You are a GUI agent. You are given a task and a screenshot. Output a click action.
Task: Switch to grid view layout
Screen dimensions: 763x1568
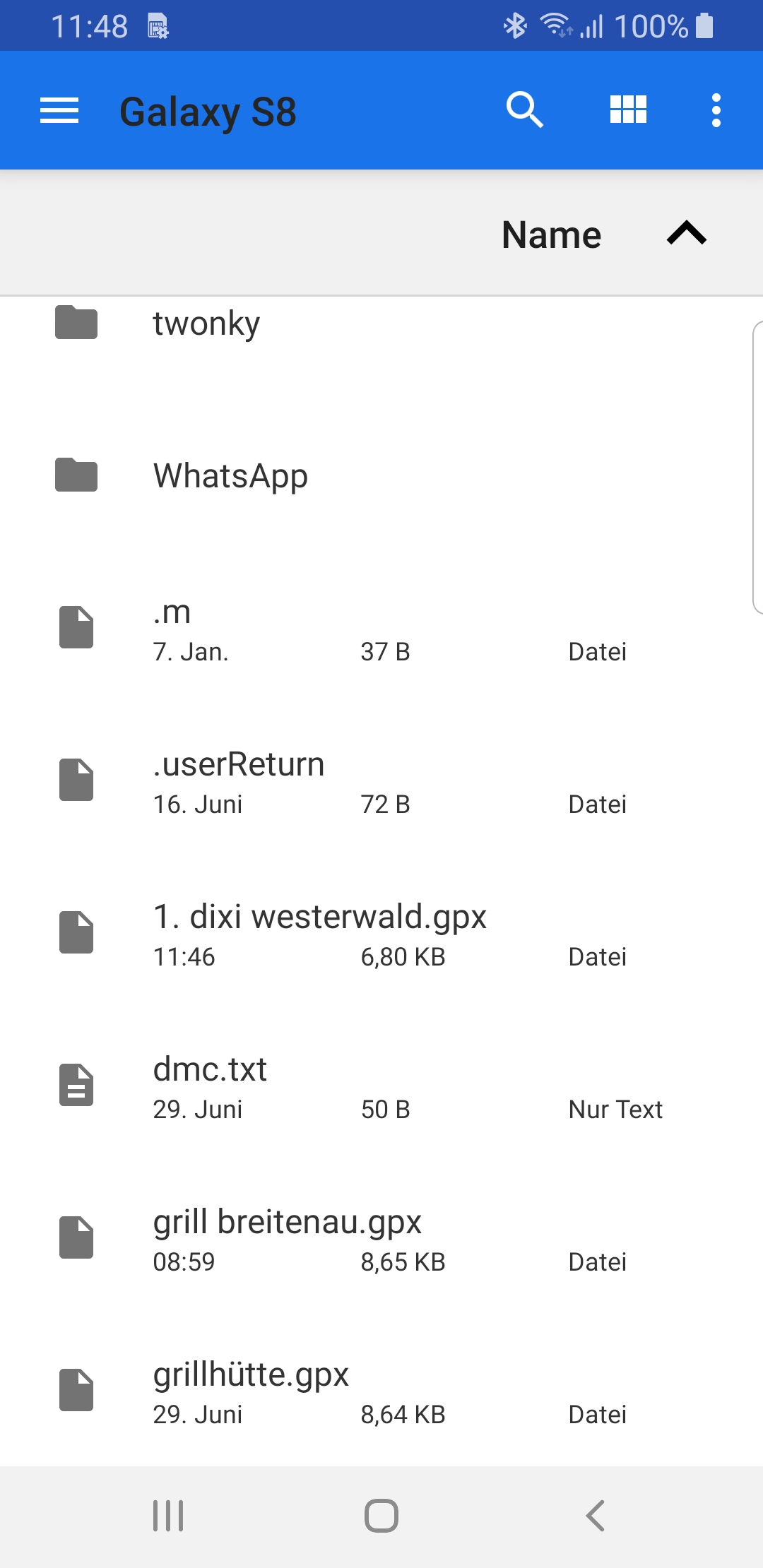coord(628,110)
